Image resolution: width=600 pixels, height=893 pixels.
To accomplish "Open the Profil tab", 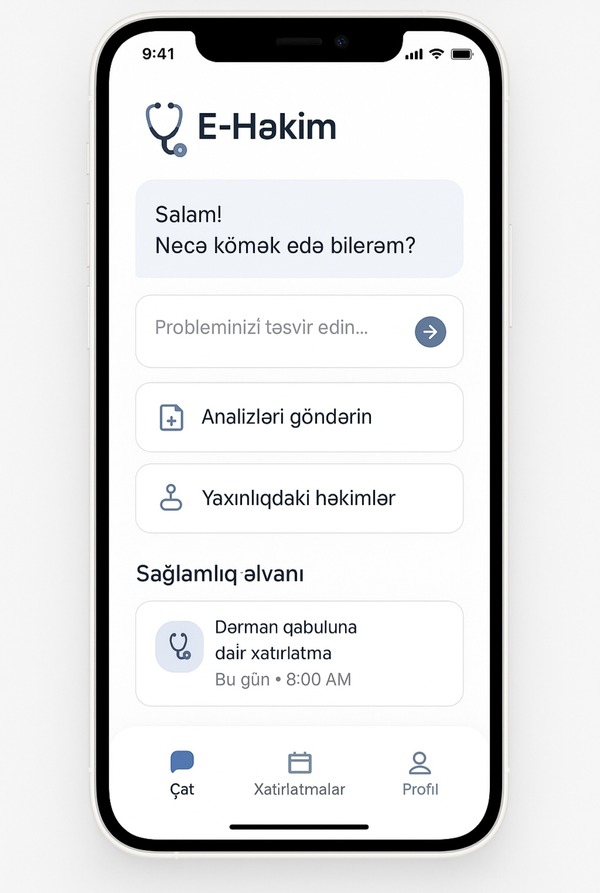I will [x=420, y=774].
